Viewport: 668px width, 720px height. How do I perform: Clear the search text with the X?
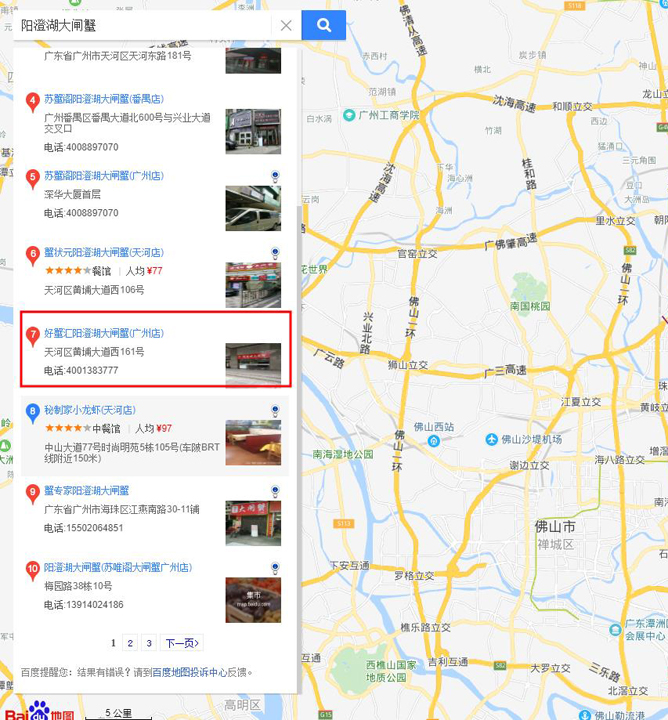click(286, 26)
